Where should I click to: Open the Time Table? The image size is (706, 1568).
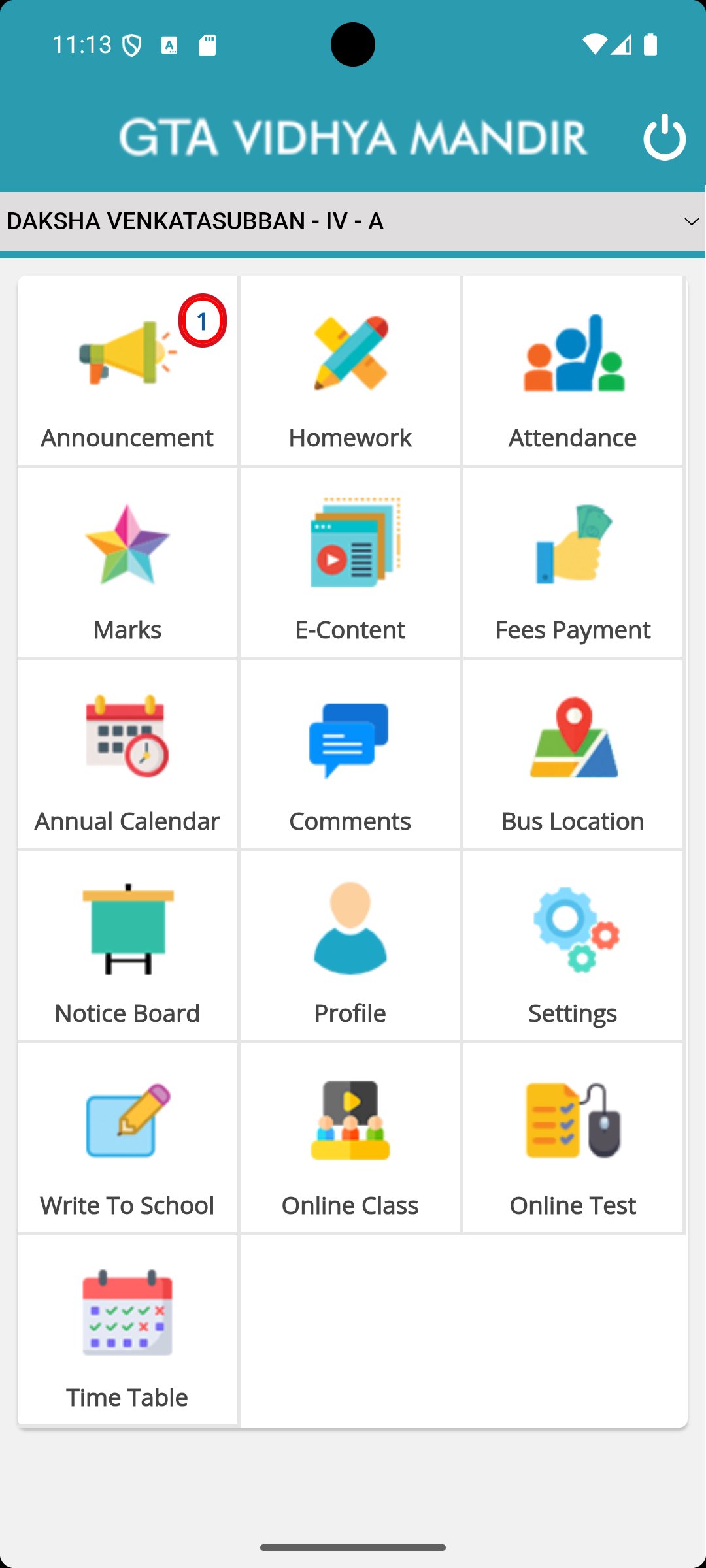(x=127, y=1331)
